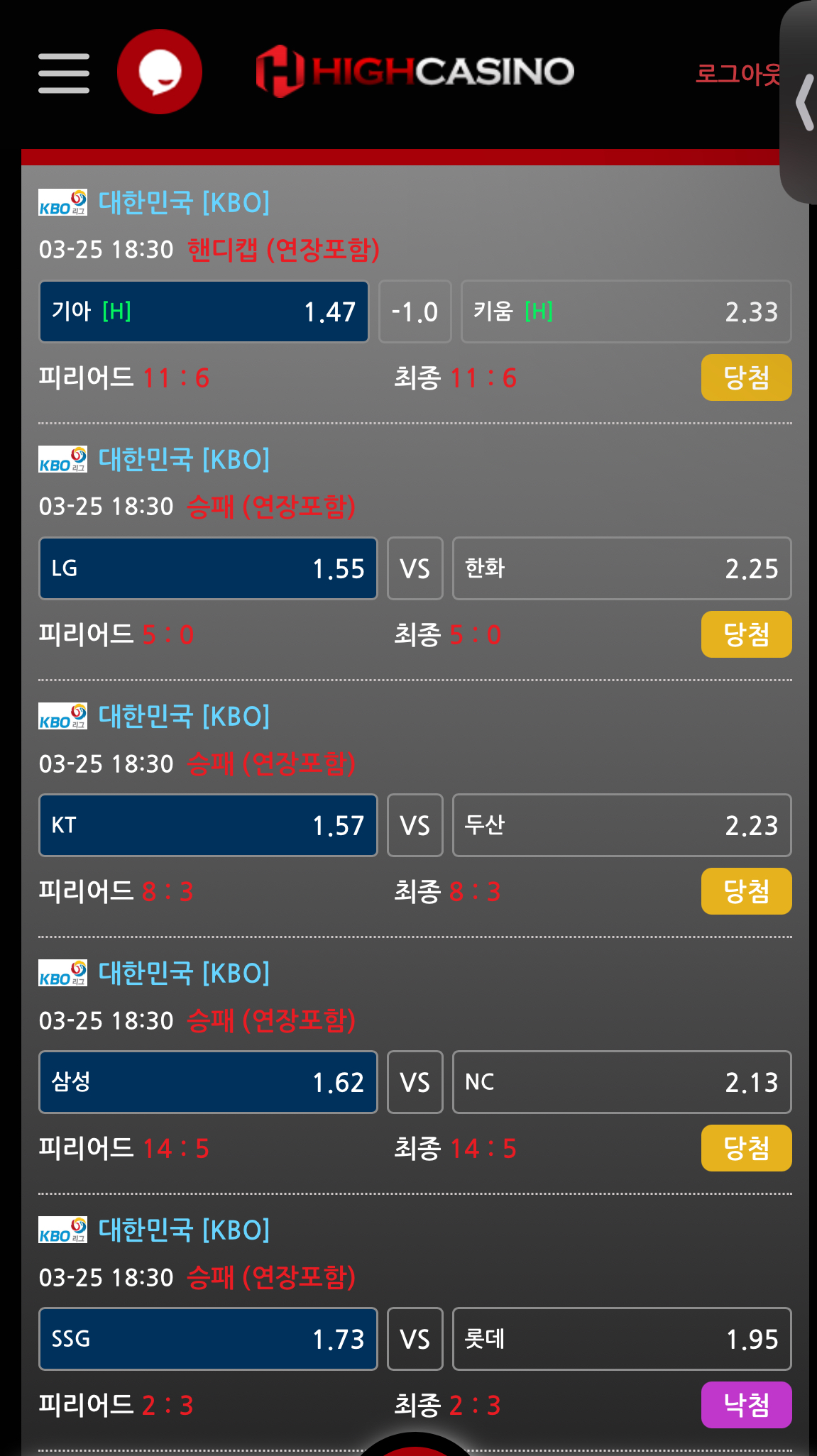Select KT odds 1.57
This screenshot has width=817, height=1456.
(208, 825)
